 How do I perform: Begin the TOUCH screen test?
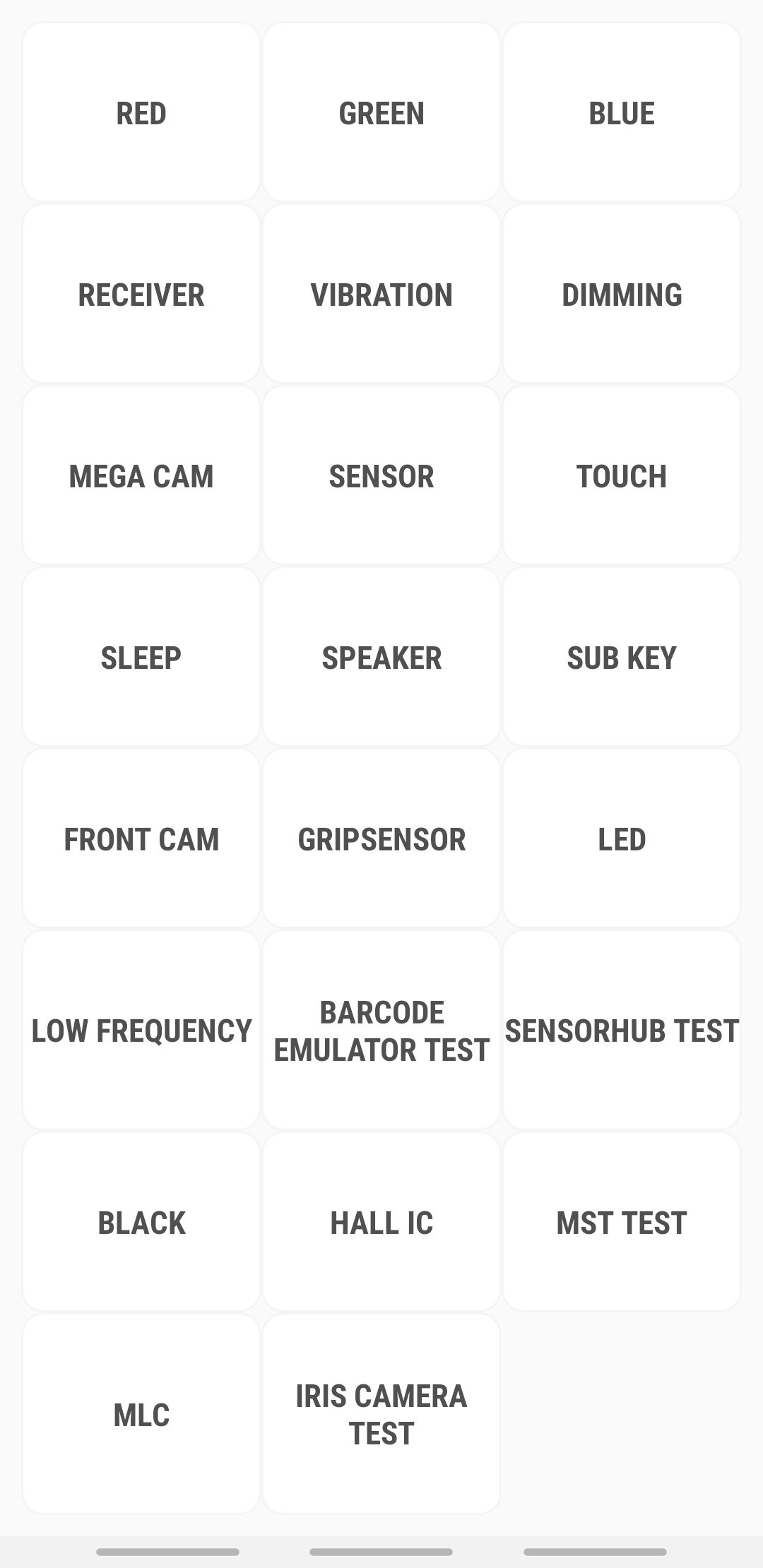622,476
